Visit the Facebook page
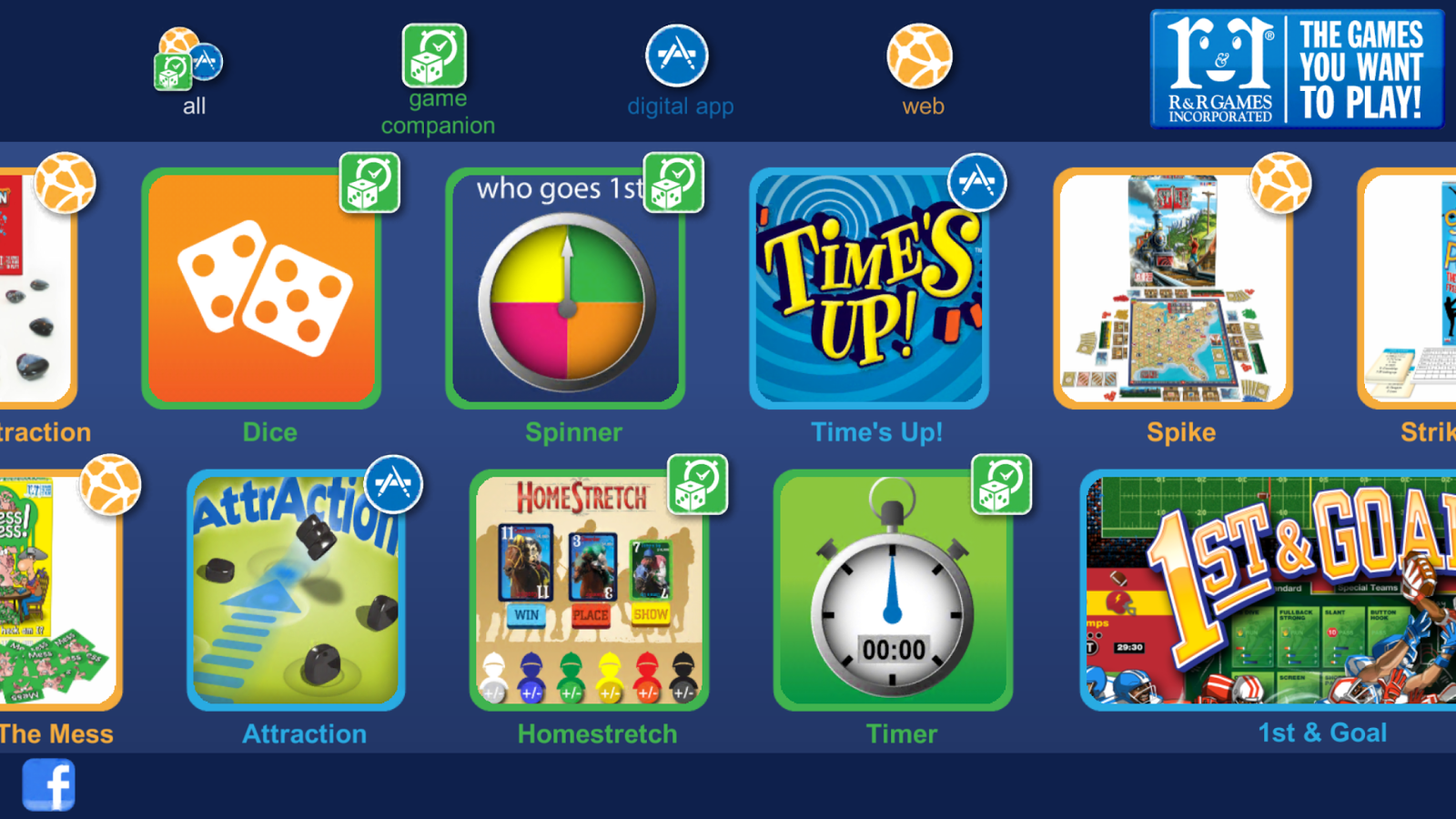 tap(48, 784)
